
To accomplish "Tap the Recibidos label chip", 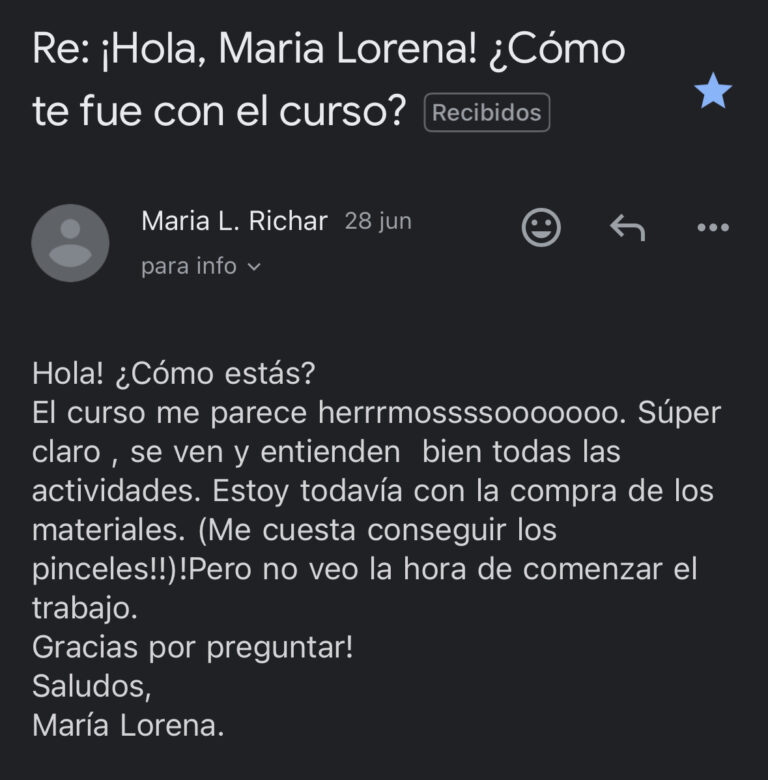I will [x=487, y=113].
